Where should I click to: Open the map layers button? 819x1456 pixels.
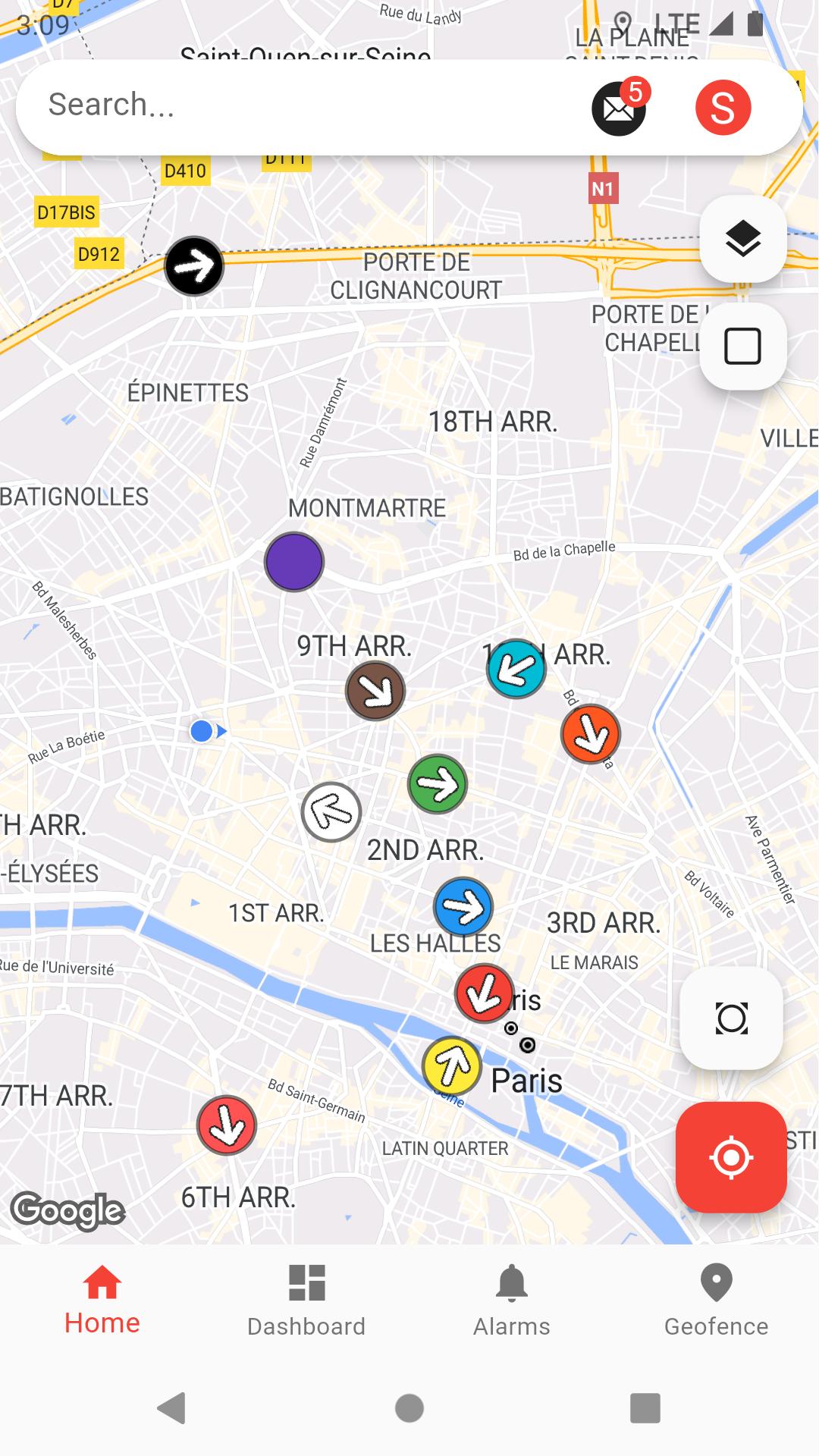[x=743, y=239]
